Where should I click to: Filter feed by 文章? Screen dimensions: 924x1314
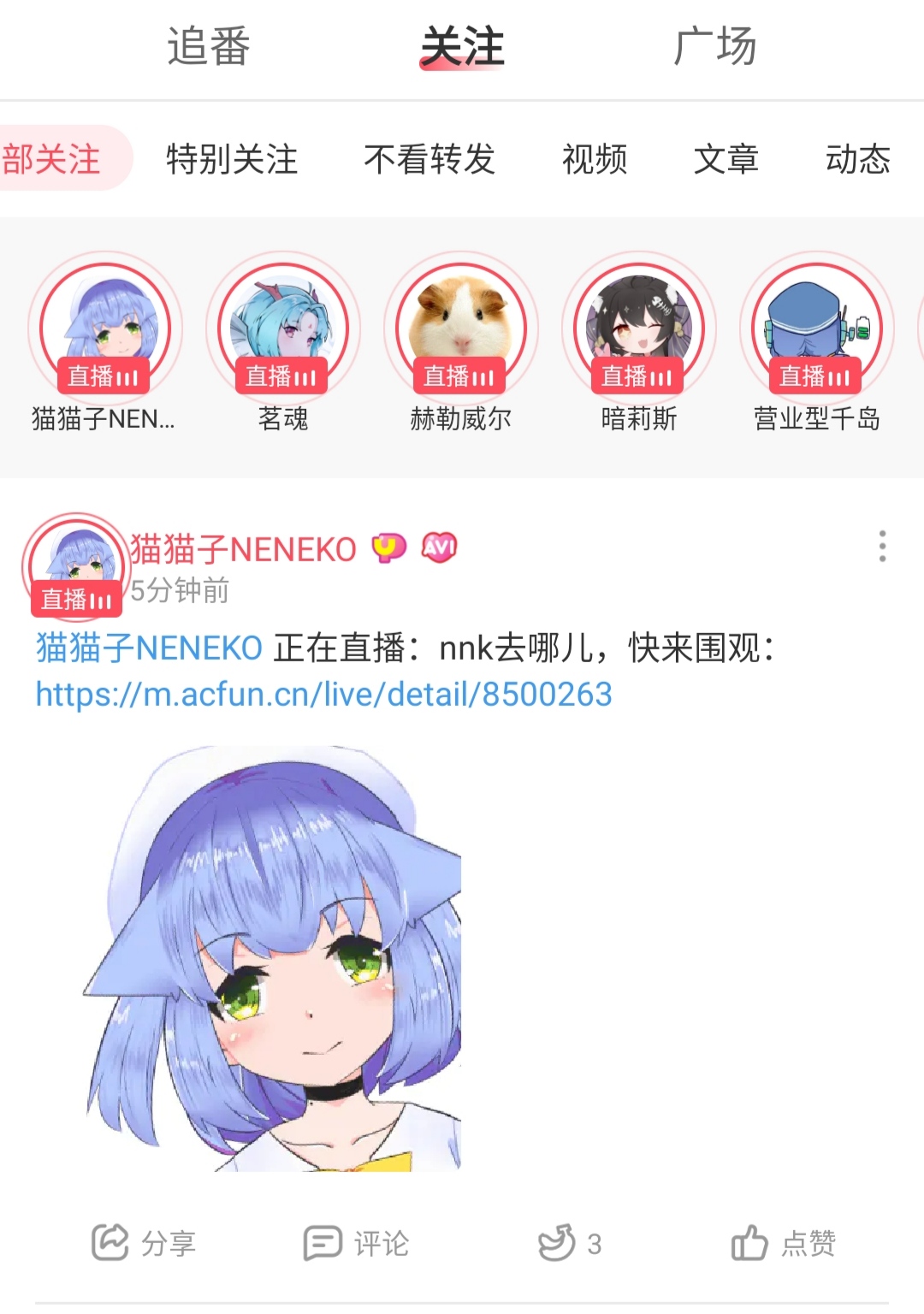click(726, 159)
